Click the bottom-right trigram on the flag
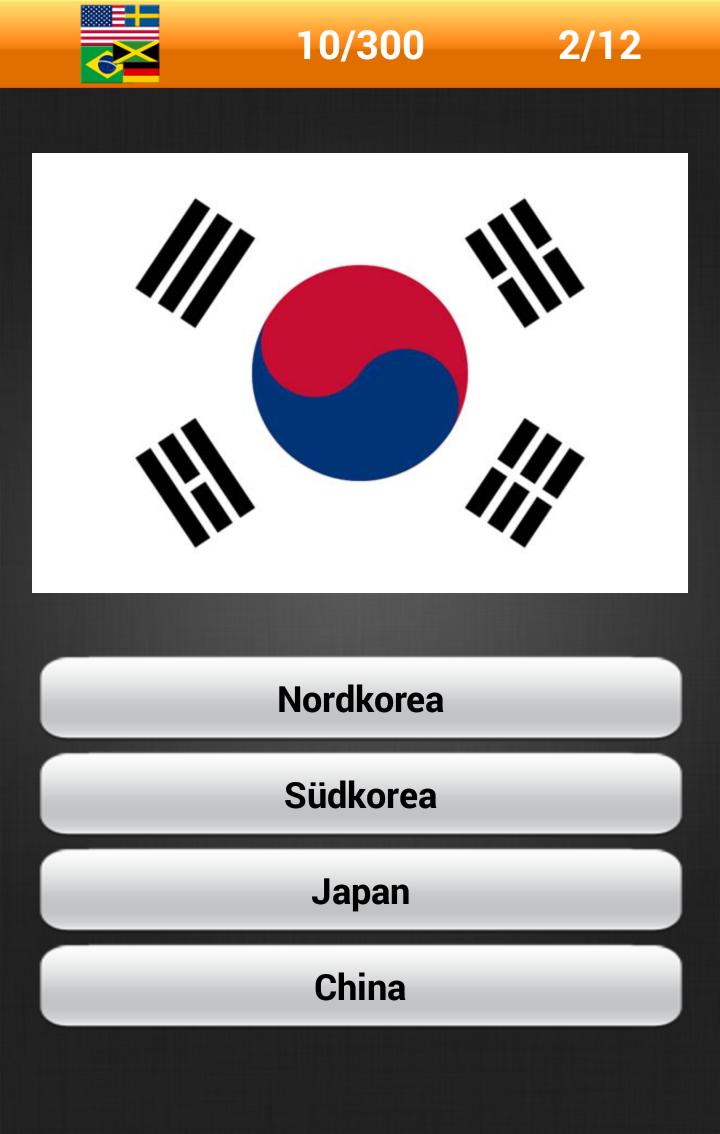720x1134 pixels. pyautogui.click(x=527, y=479)
